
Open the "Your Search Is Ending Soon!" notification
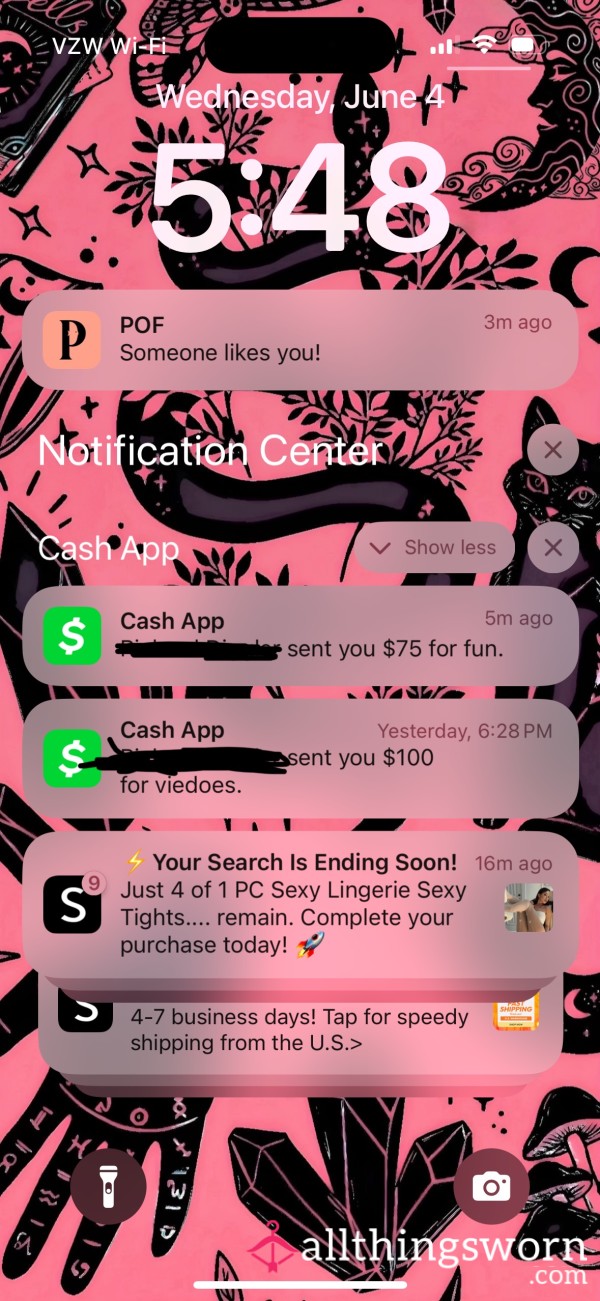(x=300, y=904)
